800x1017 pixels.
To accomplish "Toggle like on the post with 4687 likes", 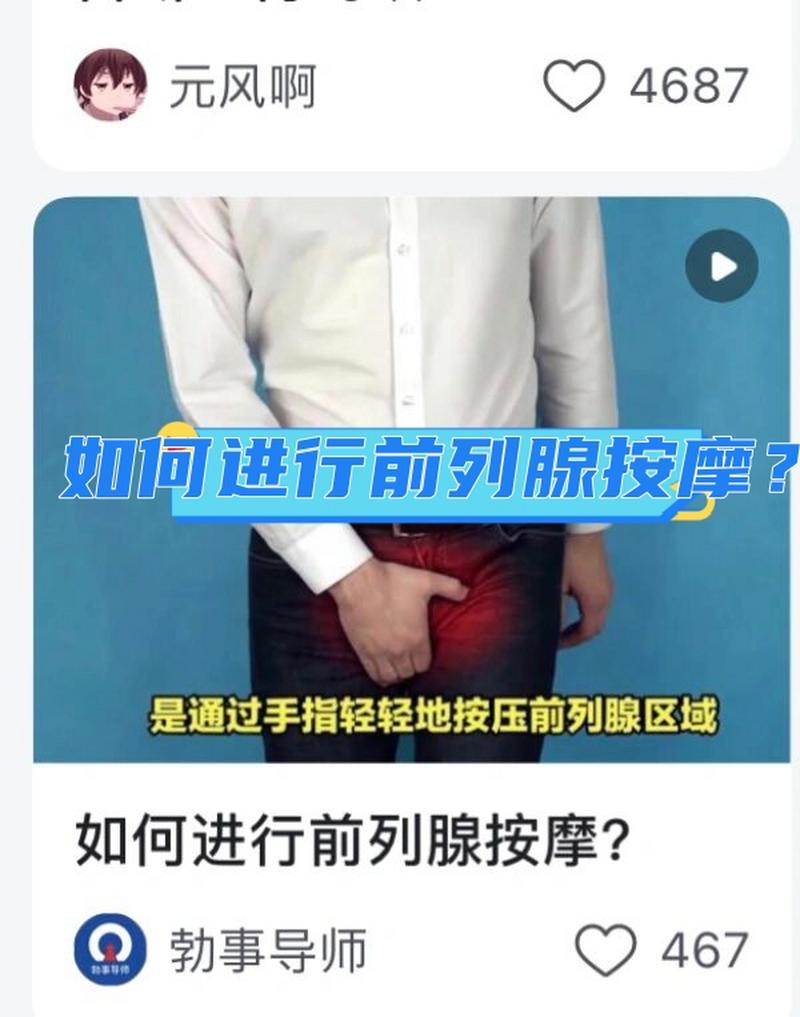I will [x=573, y=85].
